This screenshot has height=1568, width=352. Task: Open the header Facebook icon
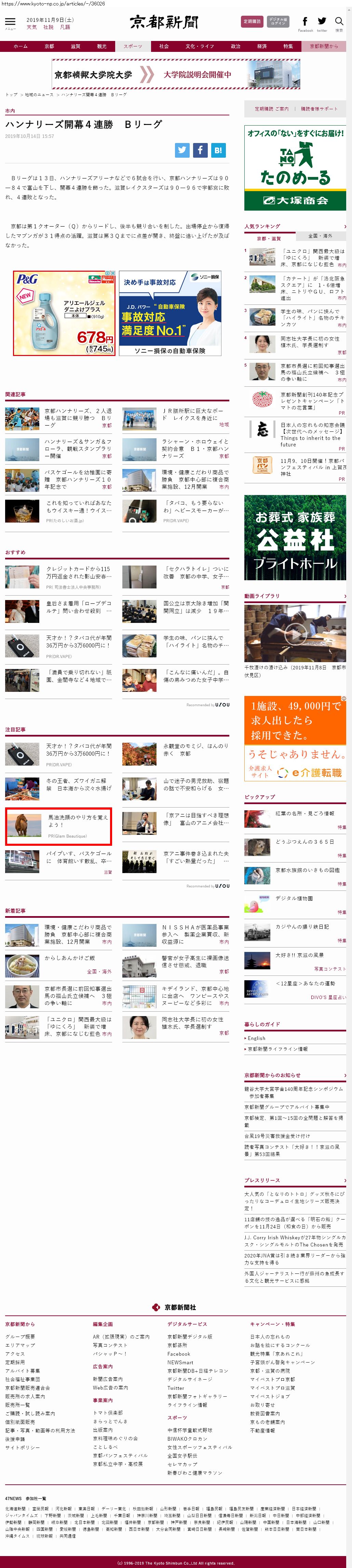(x=305, y=22)
